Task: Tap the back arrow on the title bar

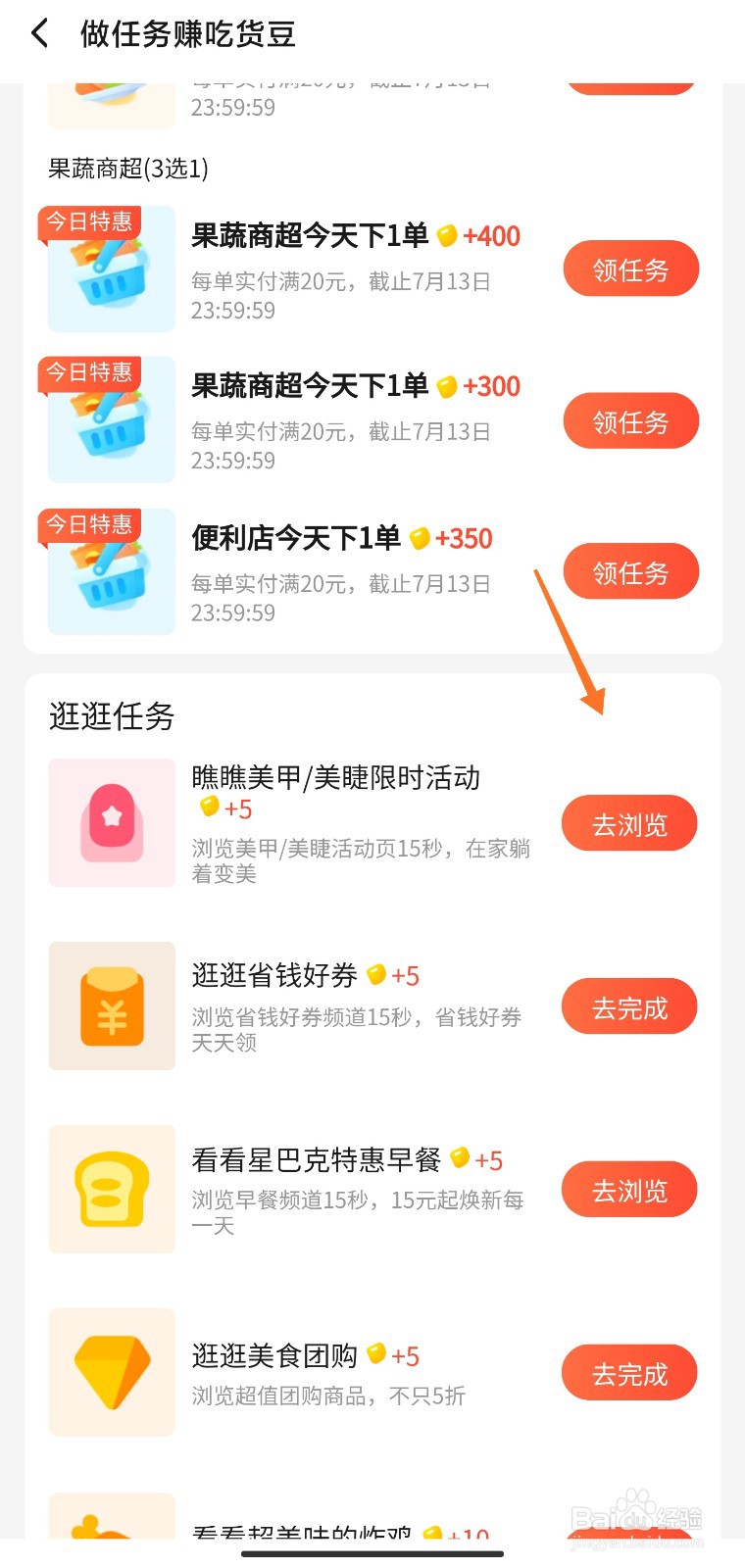Action: 39,32
